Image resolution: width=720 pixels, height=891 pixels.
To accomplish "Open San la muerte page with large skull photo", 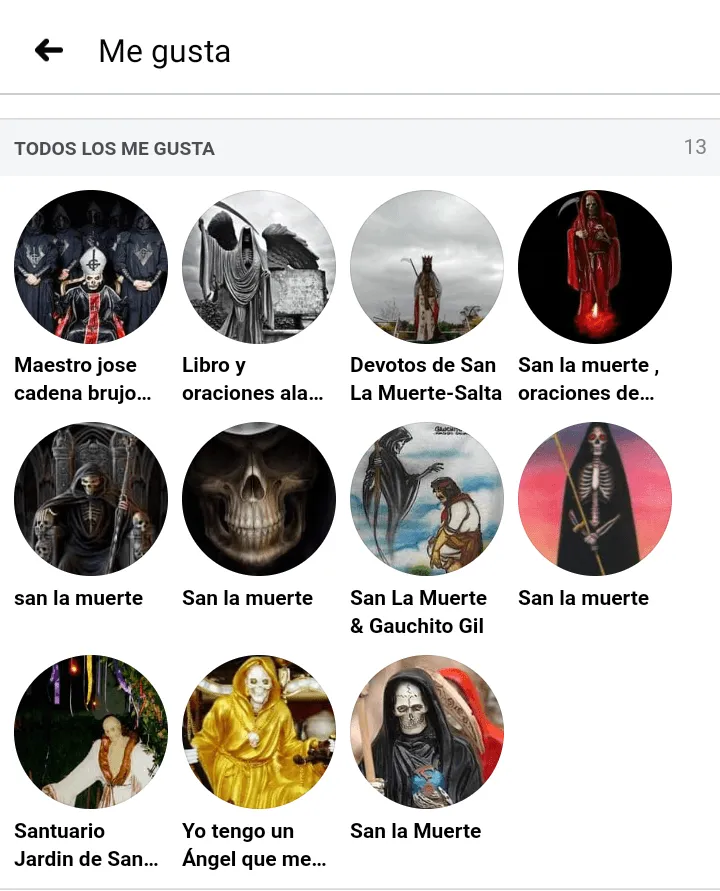I will pos(259,499).
